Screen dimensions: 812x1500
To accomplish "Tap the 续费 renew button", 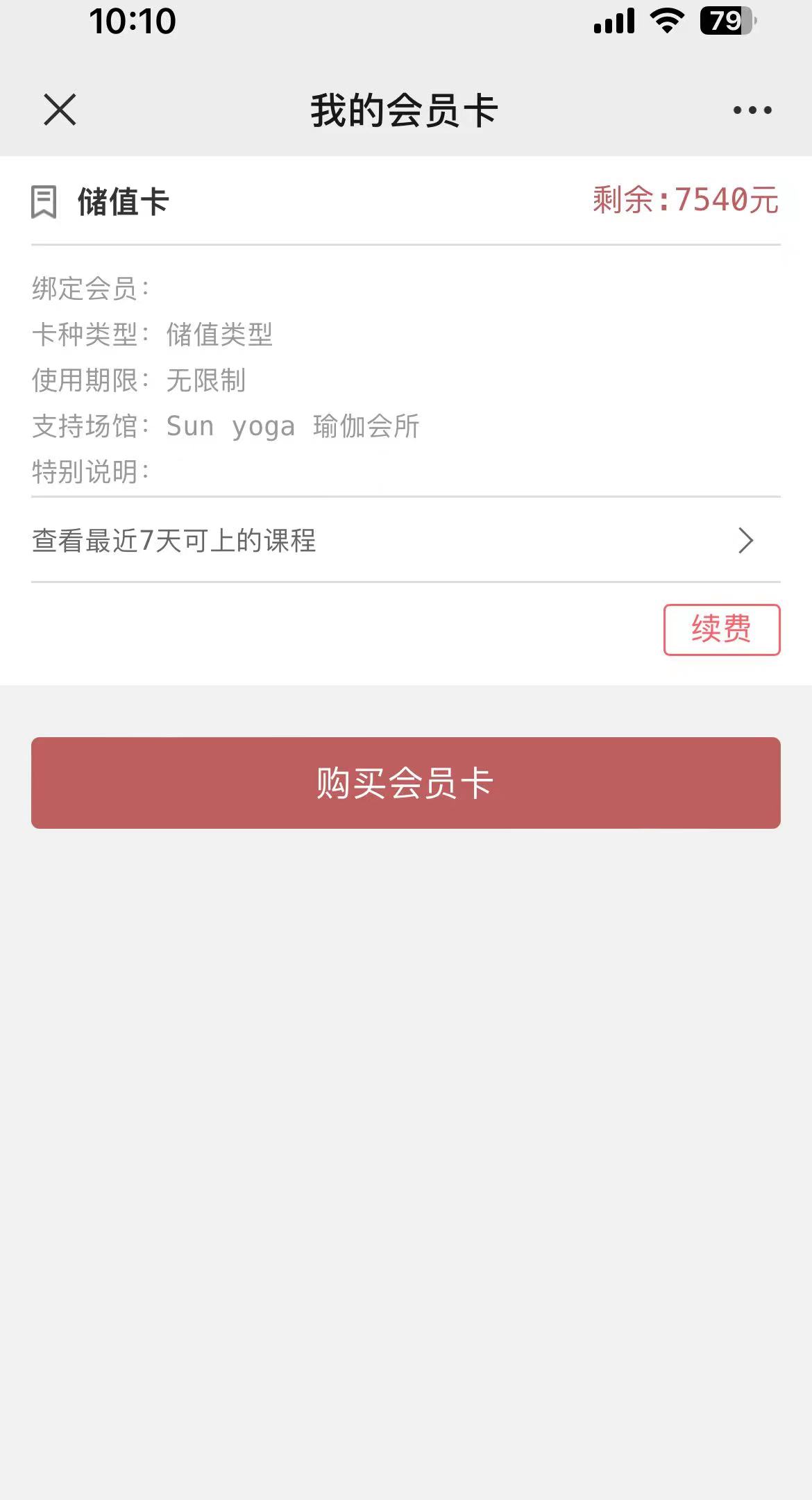I will (x=721, y=630).
